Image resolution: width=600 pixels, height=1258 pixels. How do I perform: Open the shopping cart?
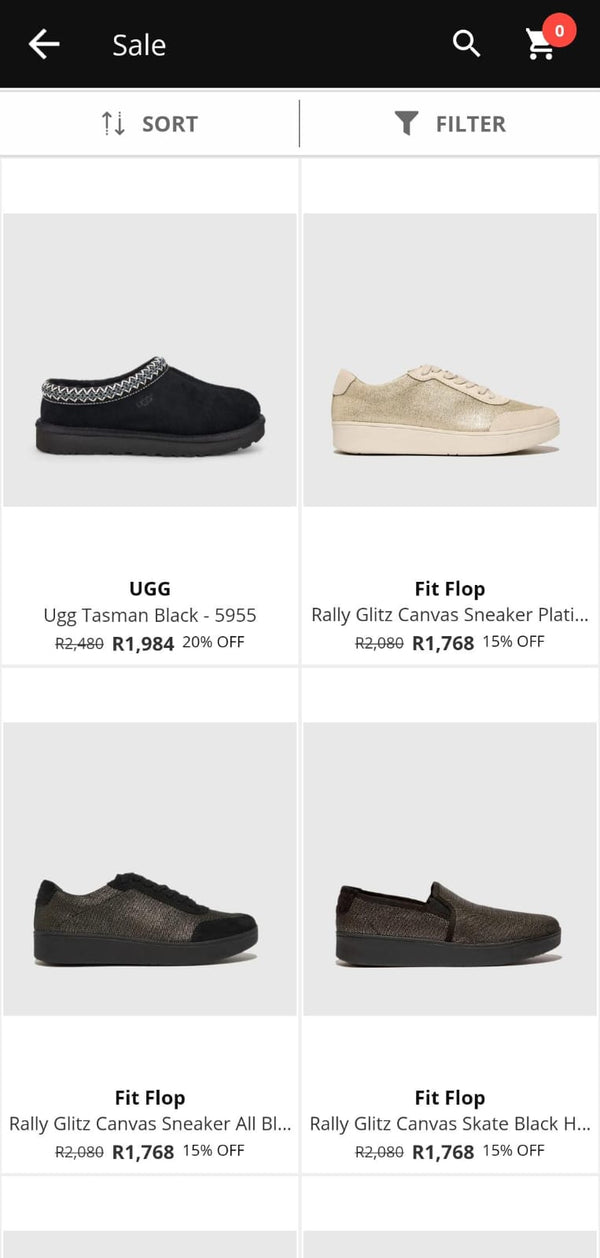pyautogui.click(x=541, y=44)
